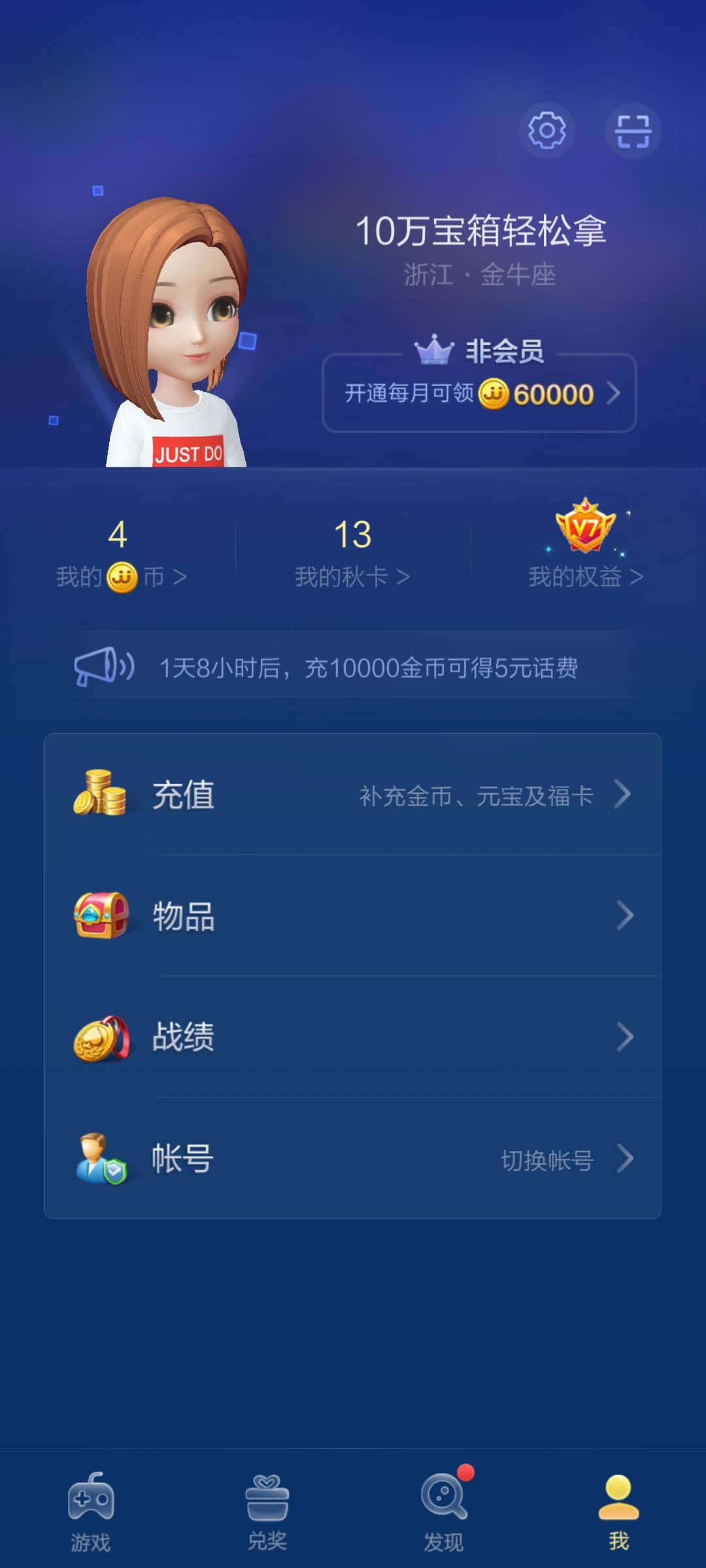Open the 兑奖 rewards tab
The width and height of the screenshot is (706, 1568).
265,1503
